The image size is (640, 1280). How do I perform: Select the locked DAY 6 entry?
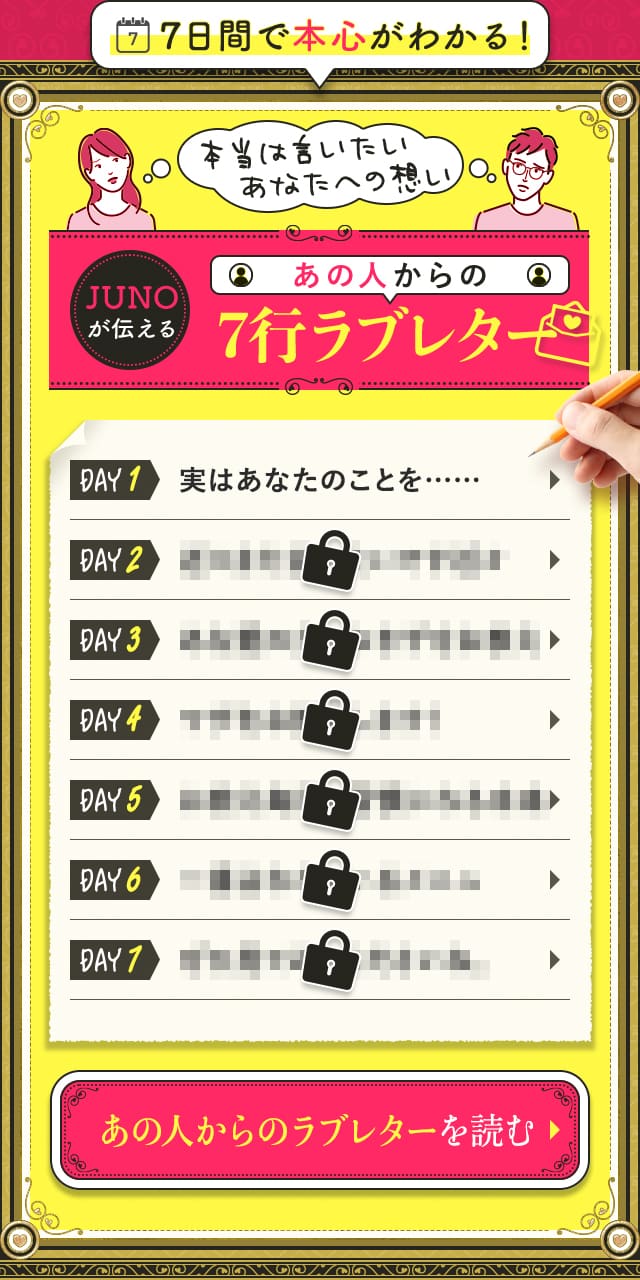[320, 880]
